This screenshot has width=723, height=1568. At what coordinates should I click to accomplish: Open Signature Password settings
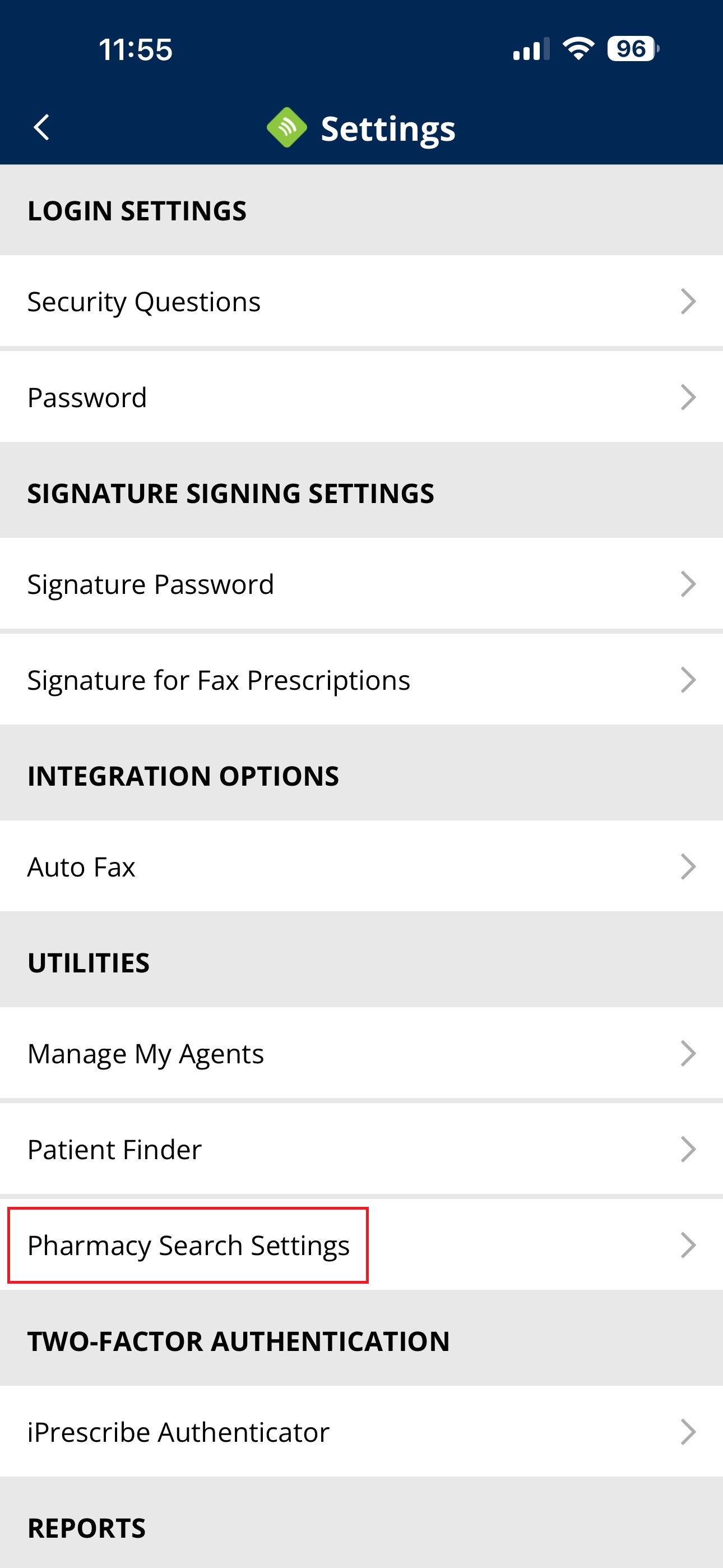[x=361, y=584]
